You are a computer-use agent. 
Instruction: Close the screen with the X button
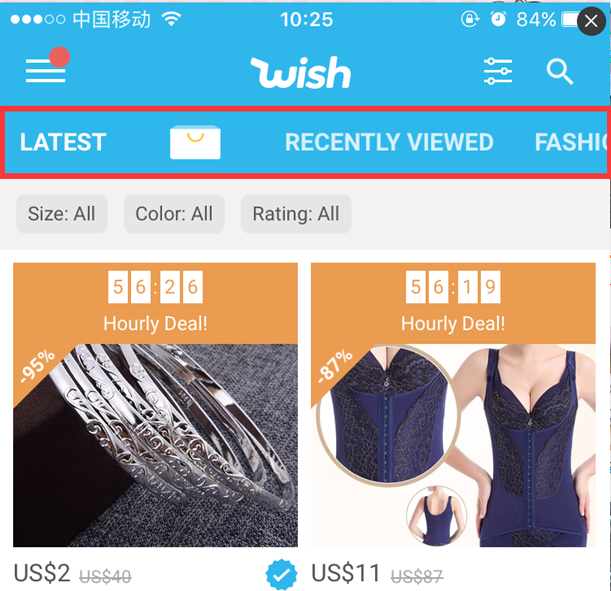coord(593,19)
